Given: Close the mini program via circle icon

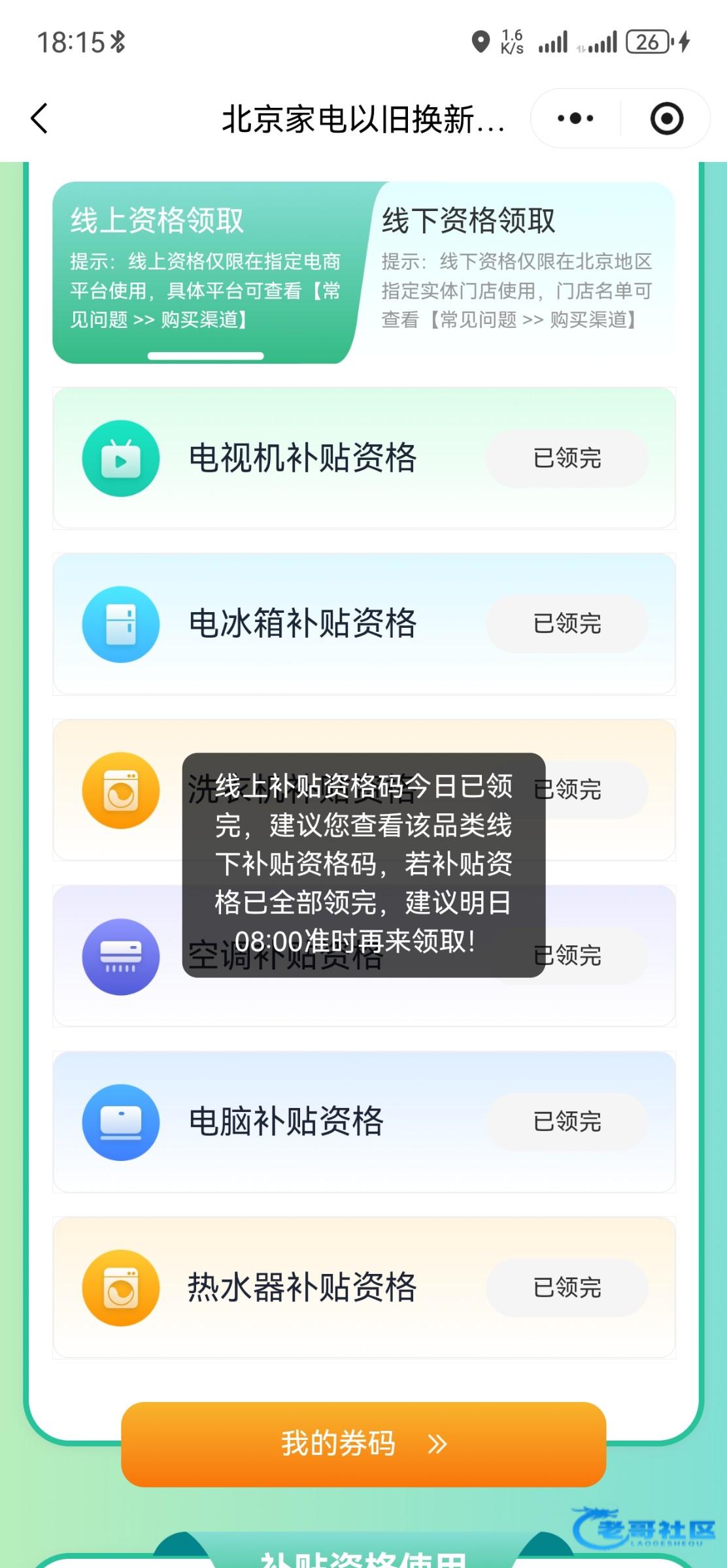Looking at the screenshot, I should tap(666, 119).
